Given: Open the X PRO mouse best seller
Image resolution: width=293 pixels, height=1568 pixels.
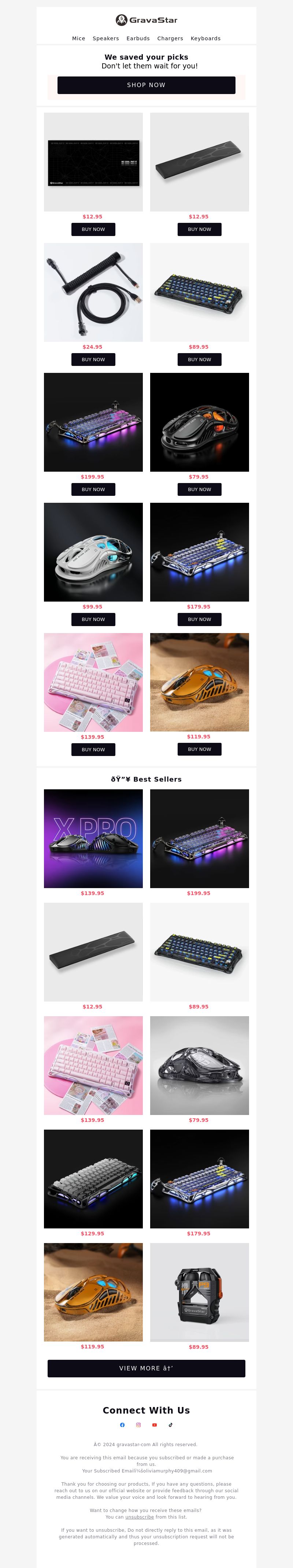Looking at the screenshot, I should click(x=93, y=838).
